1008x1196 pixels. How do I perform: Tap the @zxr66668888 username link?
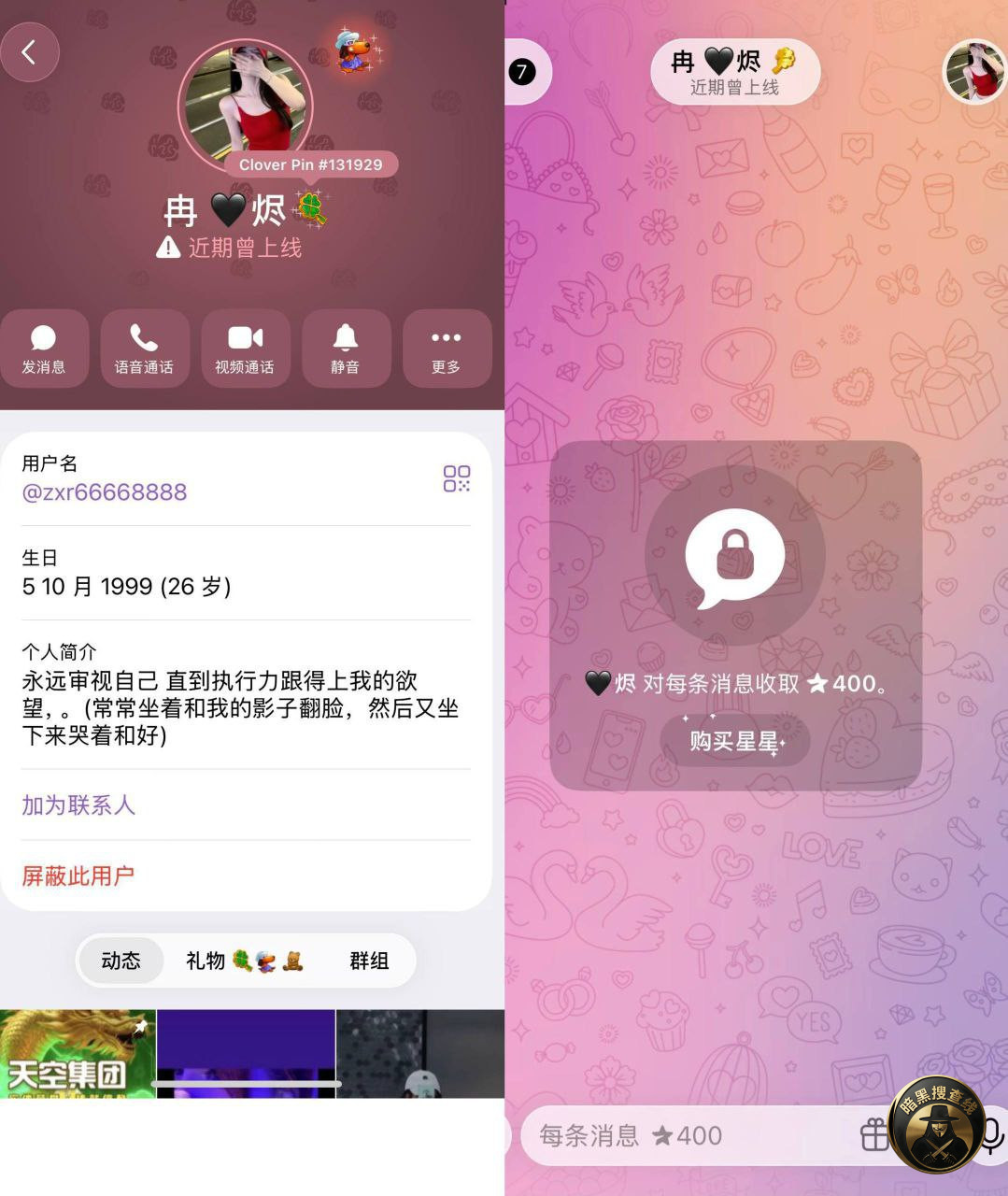click(x=105, y=492)
